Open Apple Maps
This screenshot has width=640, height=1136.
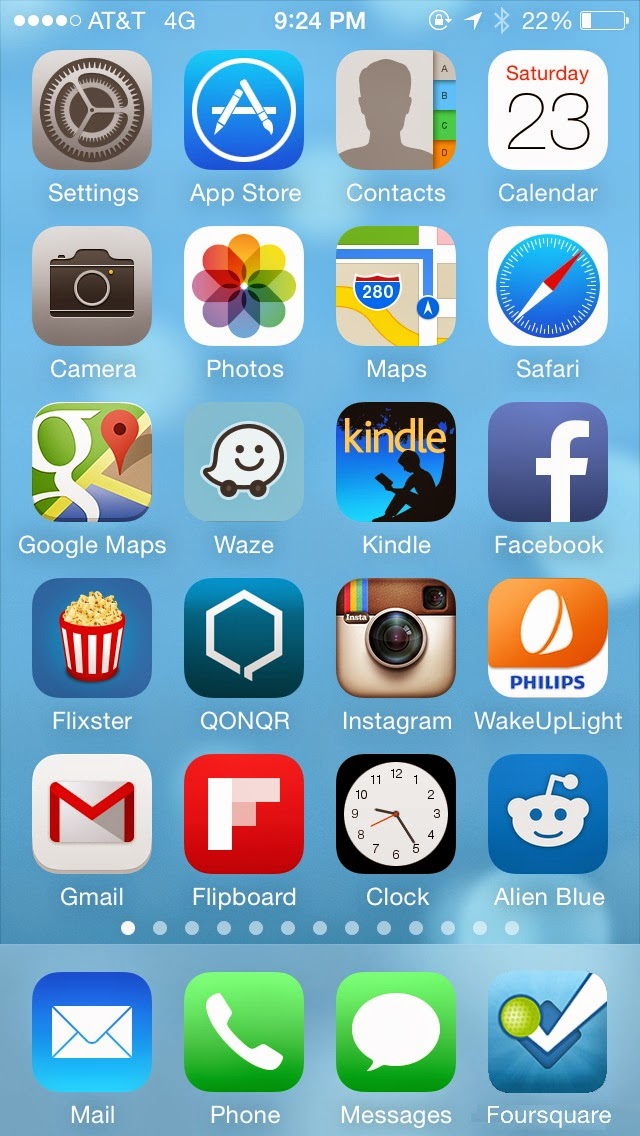point(396,286)
